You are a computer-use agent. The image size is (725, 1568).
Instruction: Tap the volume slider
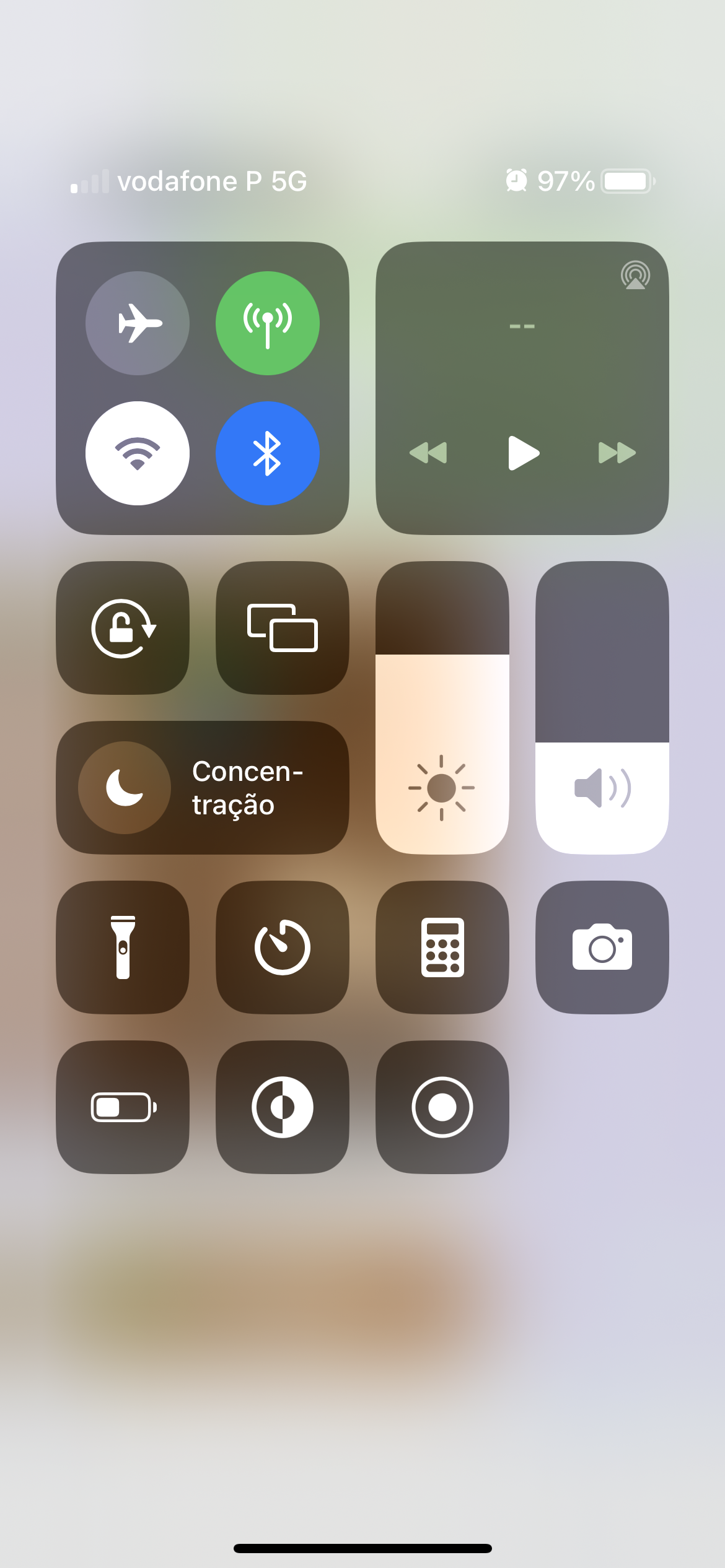pos(602,708)
